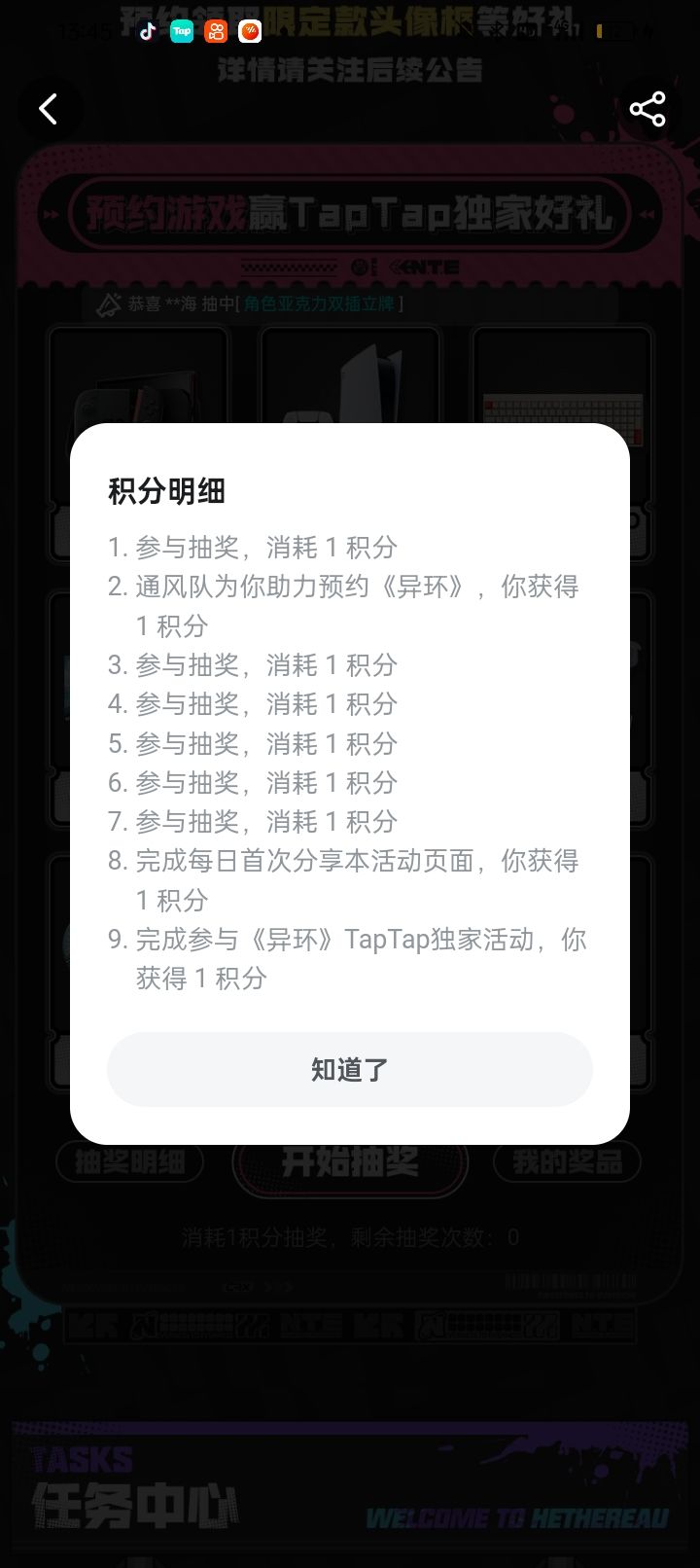Tap the Kuaishou notification icon in status bar

[215, 31]
